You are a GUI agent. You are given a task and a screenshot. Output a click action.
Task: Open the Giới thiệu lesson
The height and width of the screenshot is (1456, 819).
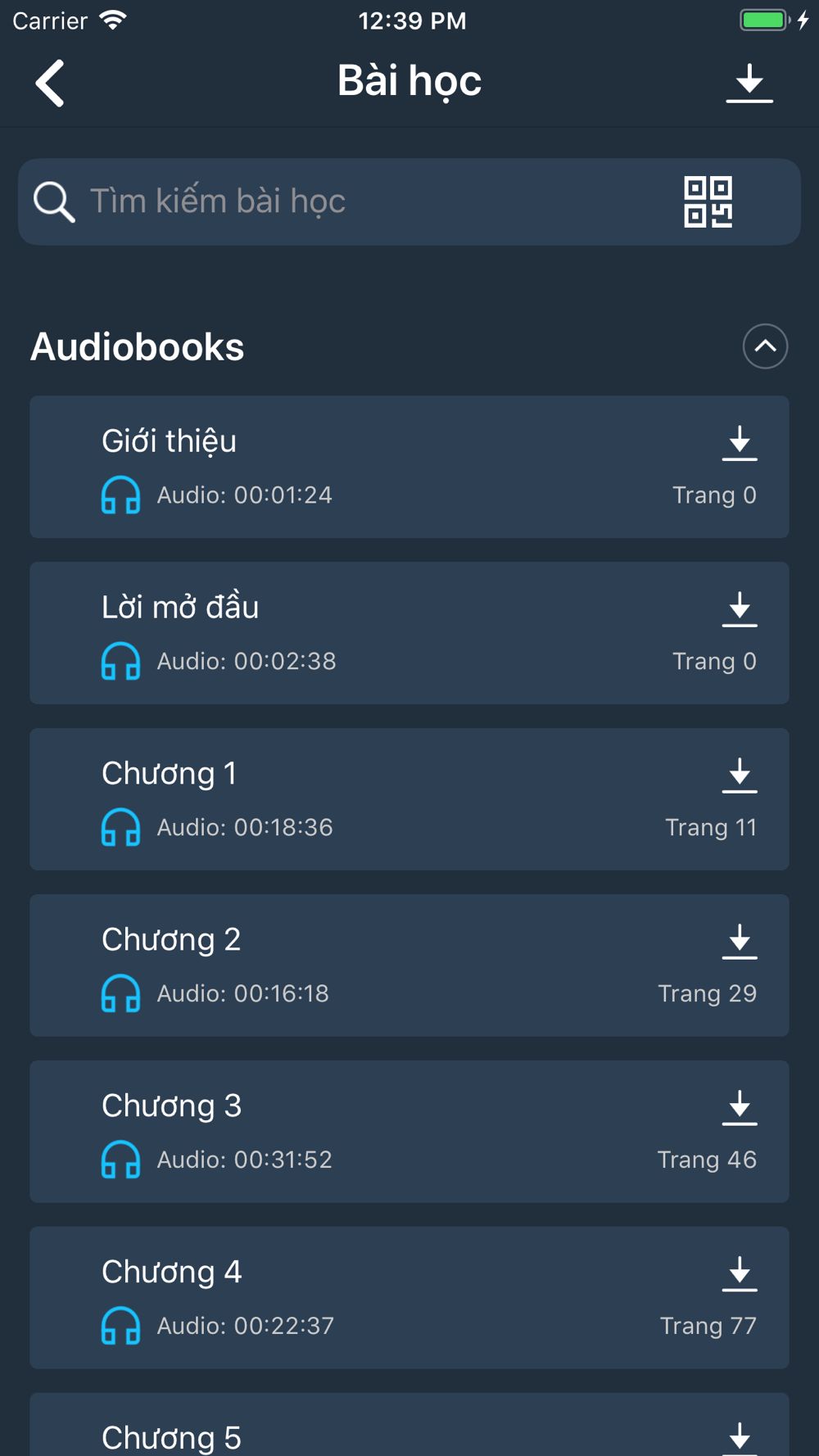409,467
